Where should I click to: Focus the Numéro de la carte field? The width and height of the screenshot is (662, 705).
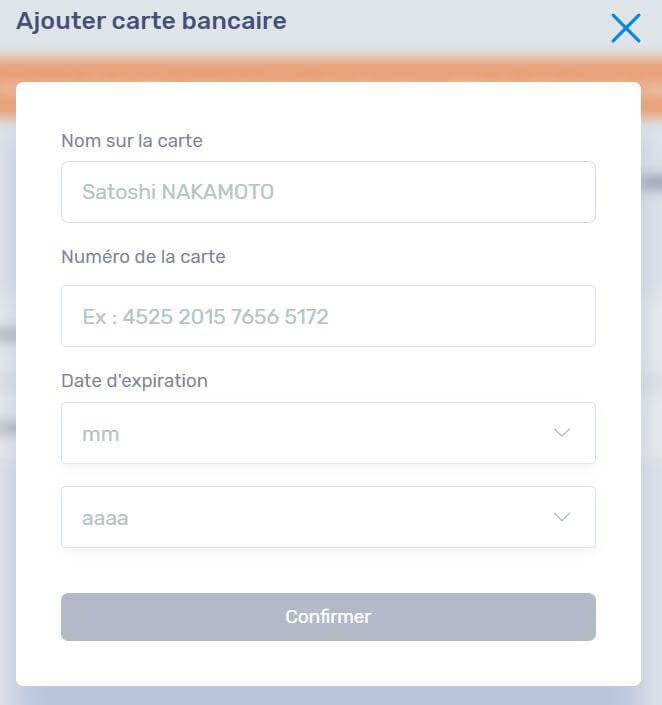328,316
